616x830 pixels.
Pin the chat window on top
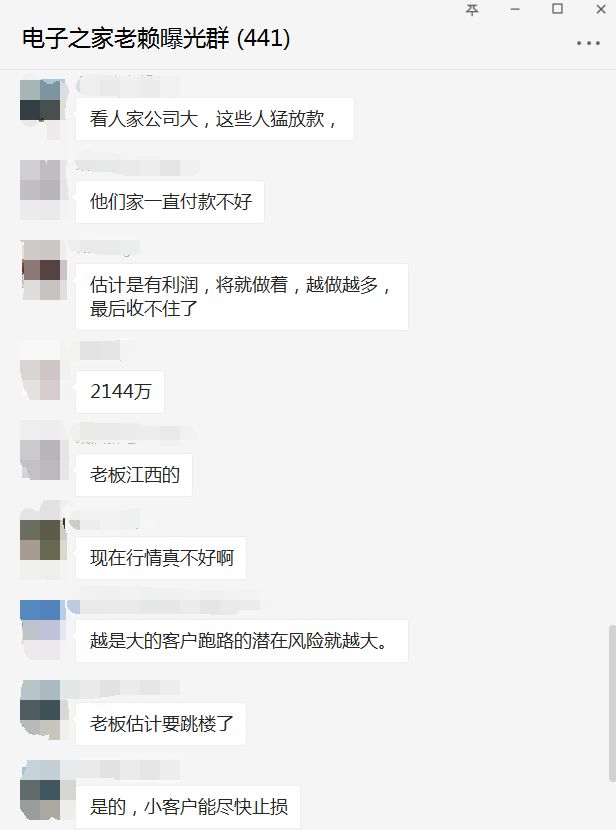pyautogui.click(x=472, y=9)
